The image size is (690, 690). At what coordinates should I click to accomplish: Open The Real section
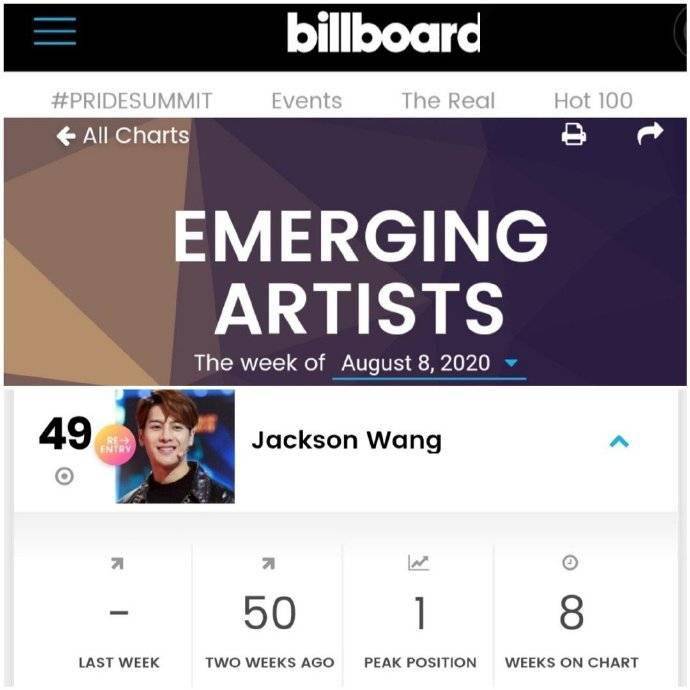click(x=447, y=101)
